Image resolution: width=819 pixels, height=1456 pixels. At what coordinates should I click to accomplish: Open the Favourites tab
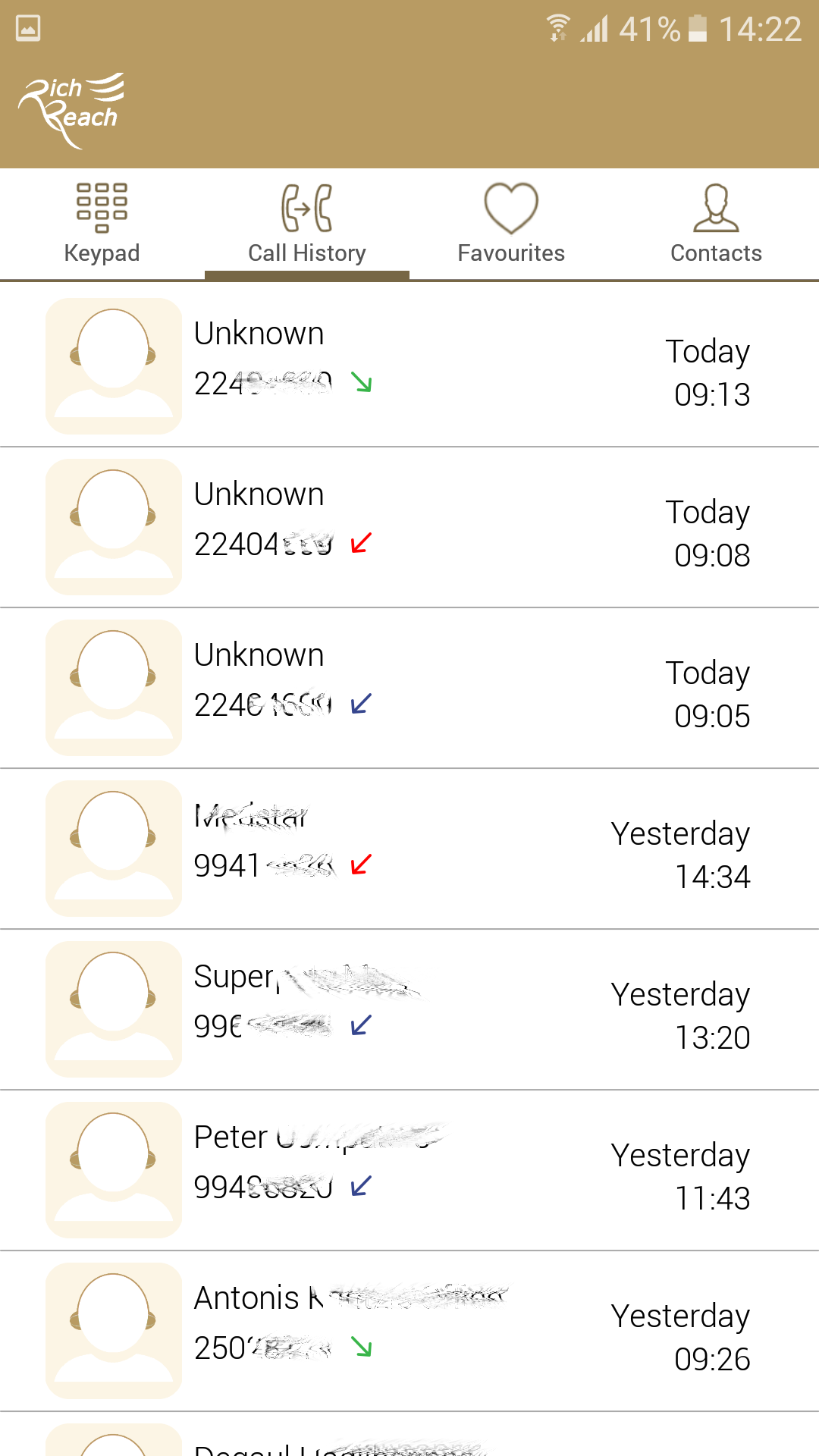(512, 224)
